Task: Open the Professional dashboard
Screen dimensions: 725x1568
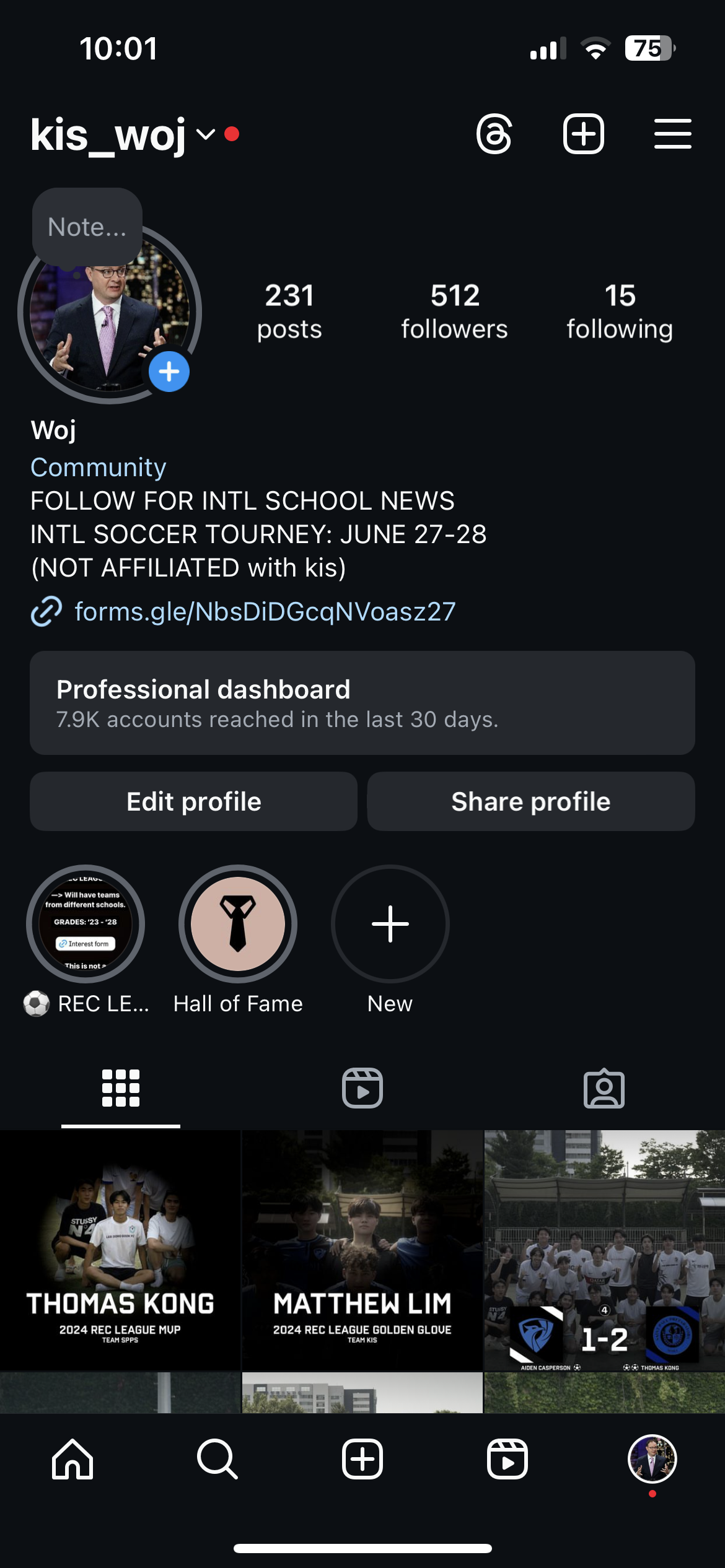Action: point(362,703)
